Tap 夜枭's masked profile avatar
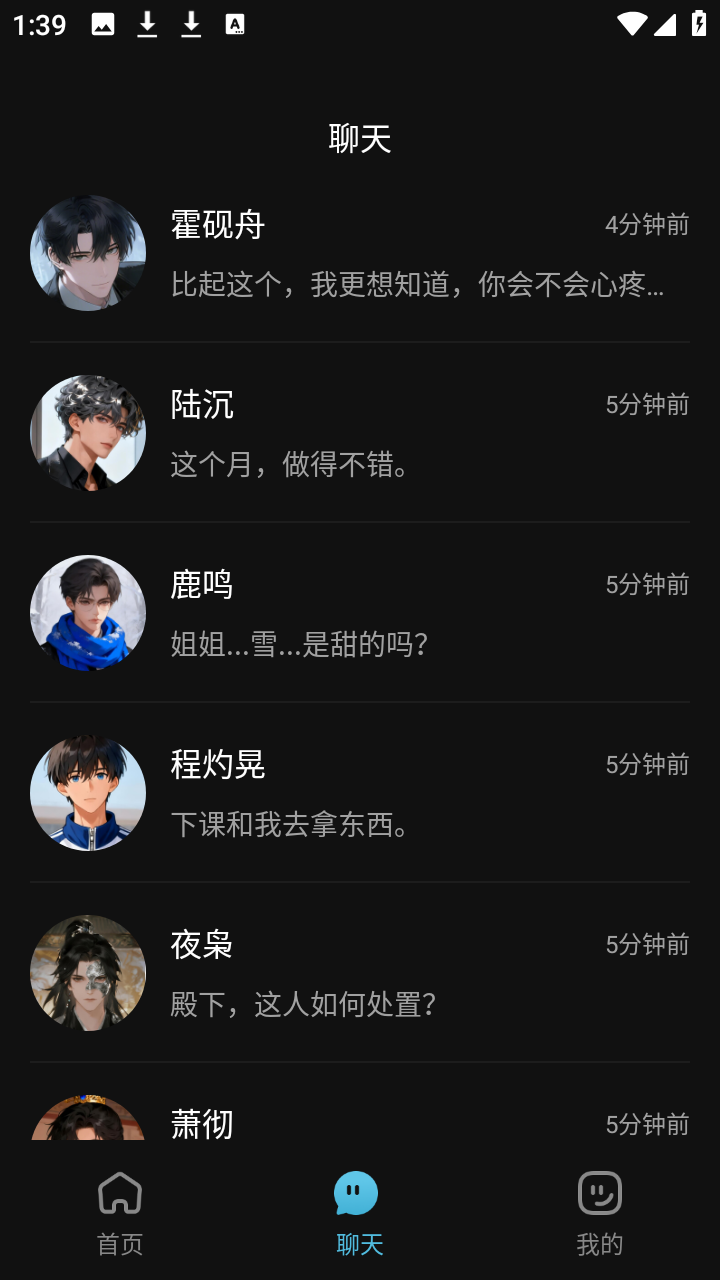Image resolution: width=720 pixels, height=1280 pixels. (88, 972)
